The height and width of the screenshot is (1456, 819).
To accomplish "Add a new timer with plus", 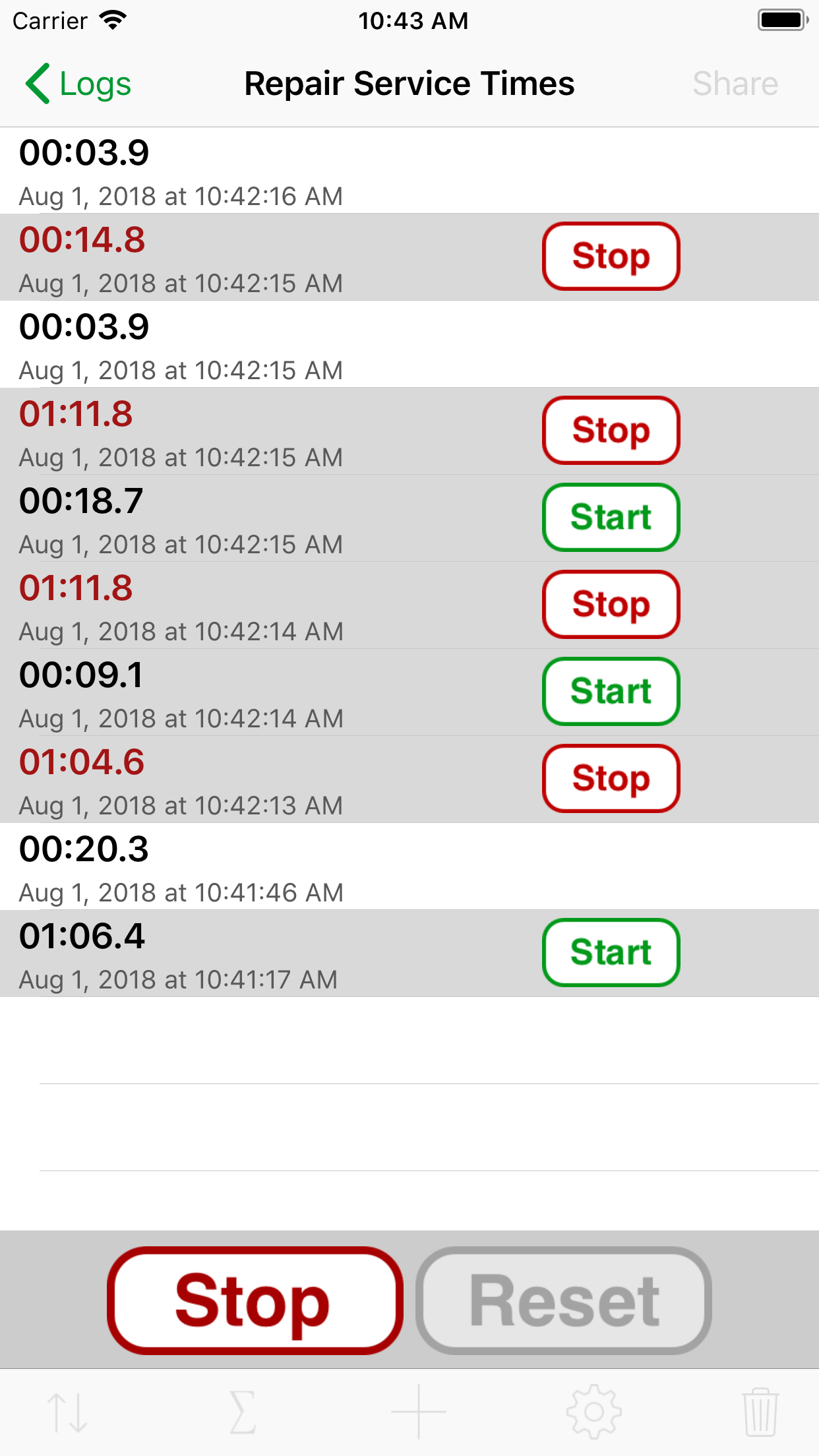I will 418,1412.
